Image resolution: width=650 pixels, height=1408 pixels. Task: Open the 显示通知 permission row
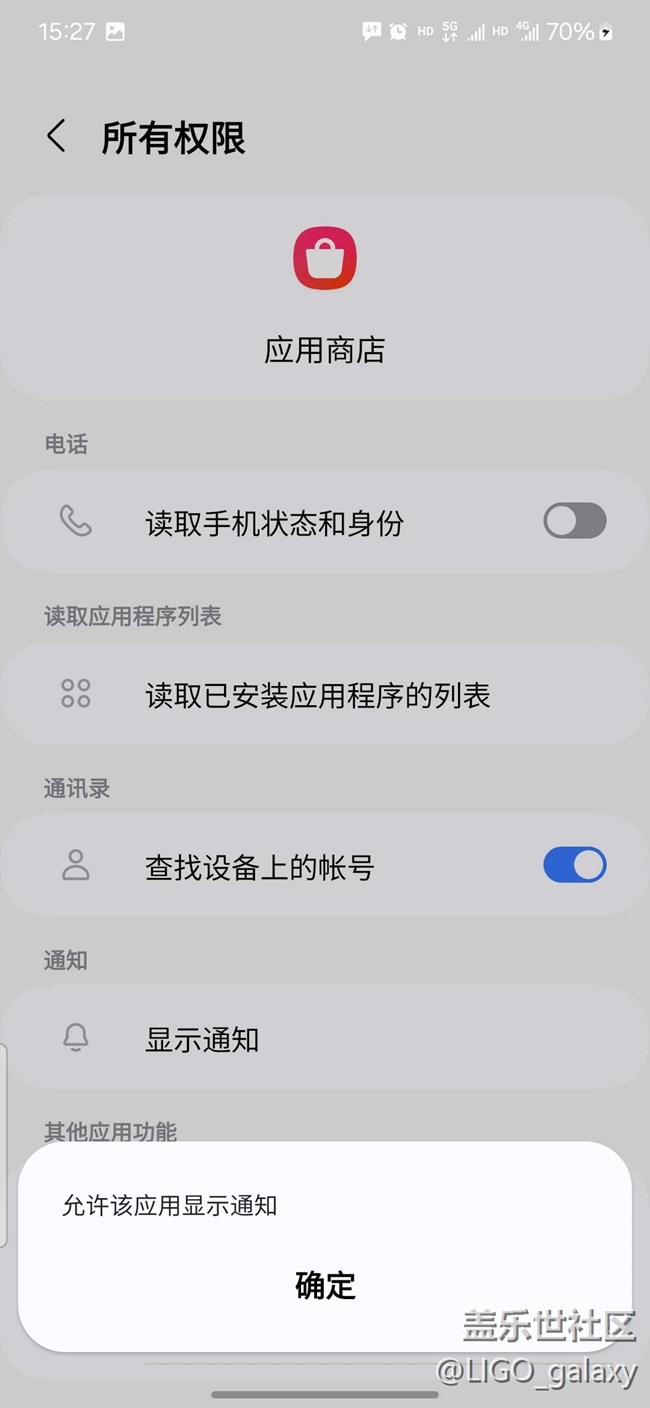point(325,1038)
